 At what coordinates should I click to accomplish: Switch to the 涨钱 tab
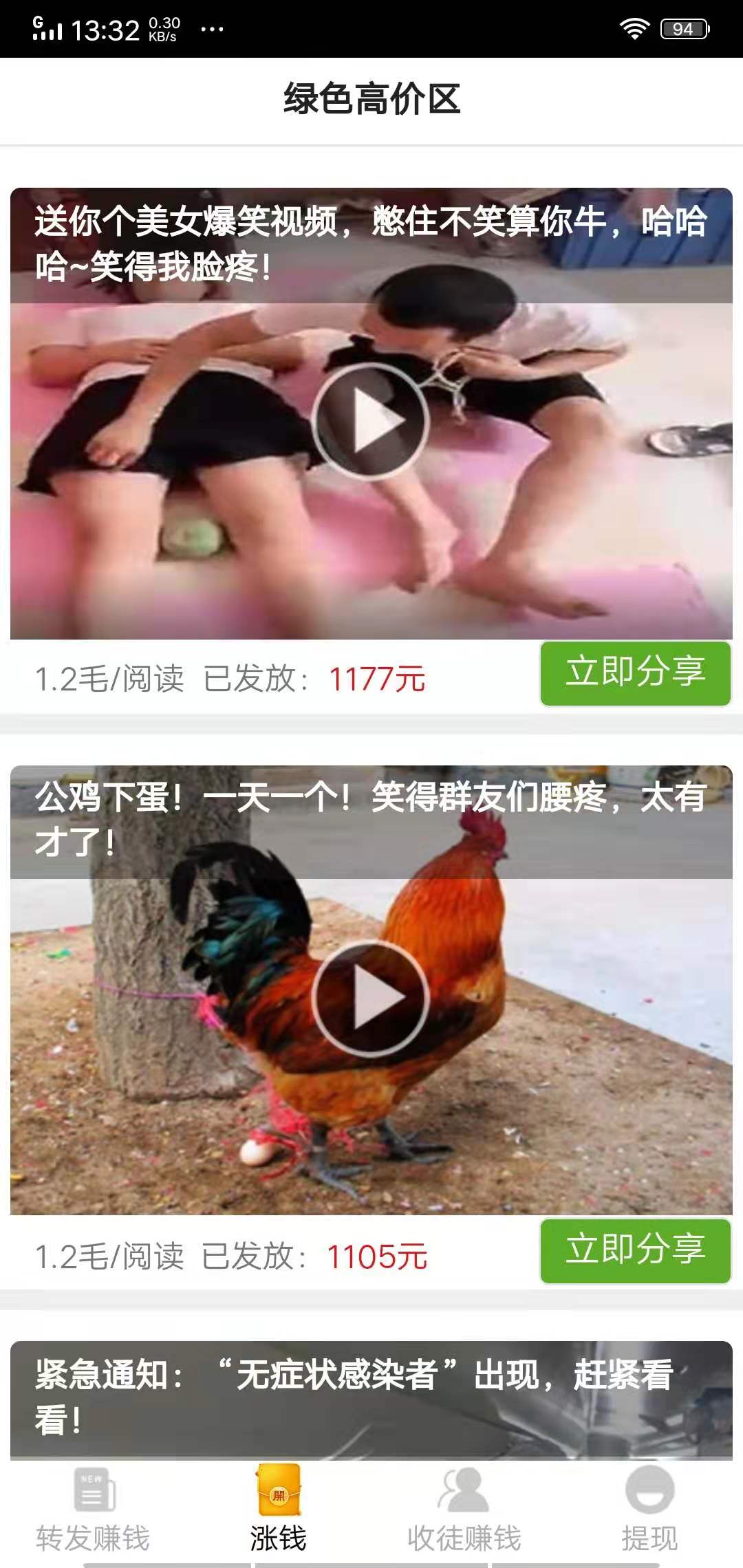pos(277,1520)
